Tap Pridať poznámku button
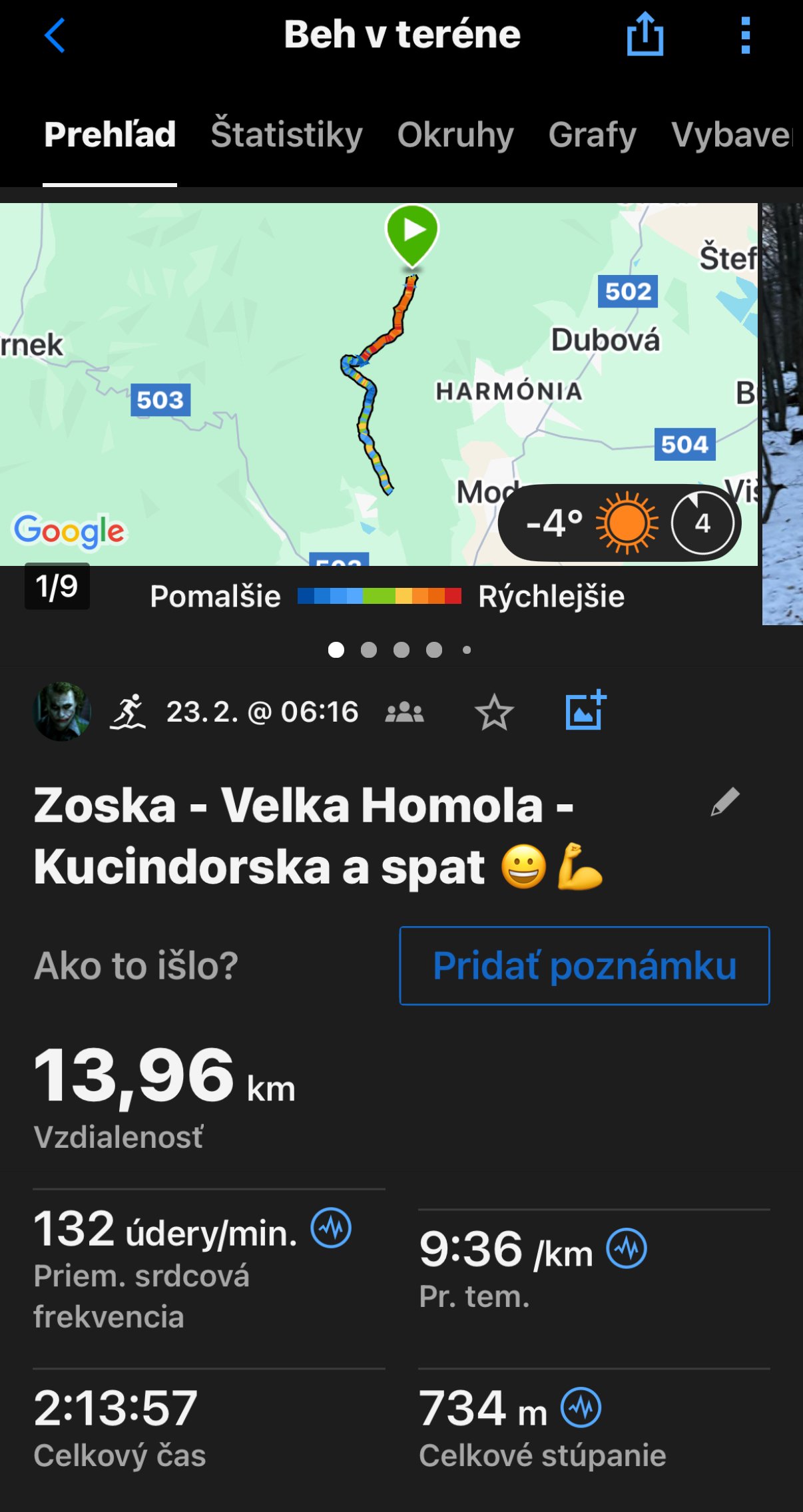 pos(585,965)
